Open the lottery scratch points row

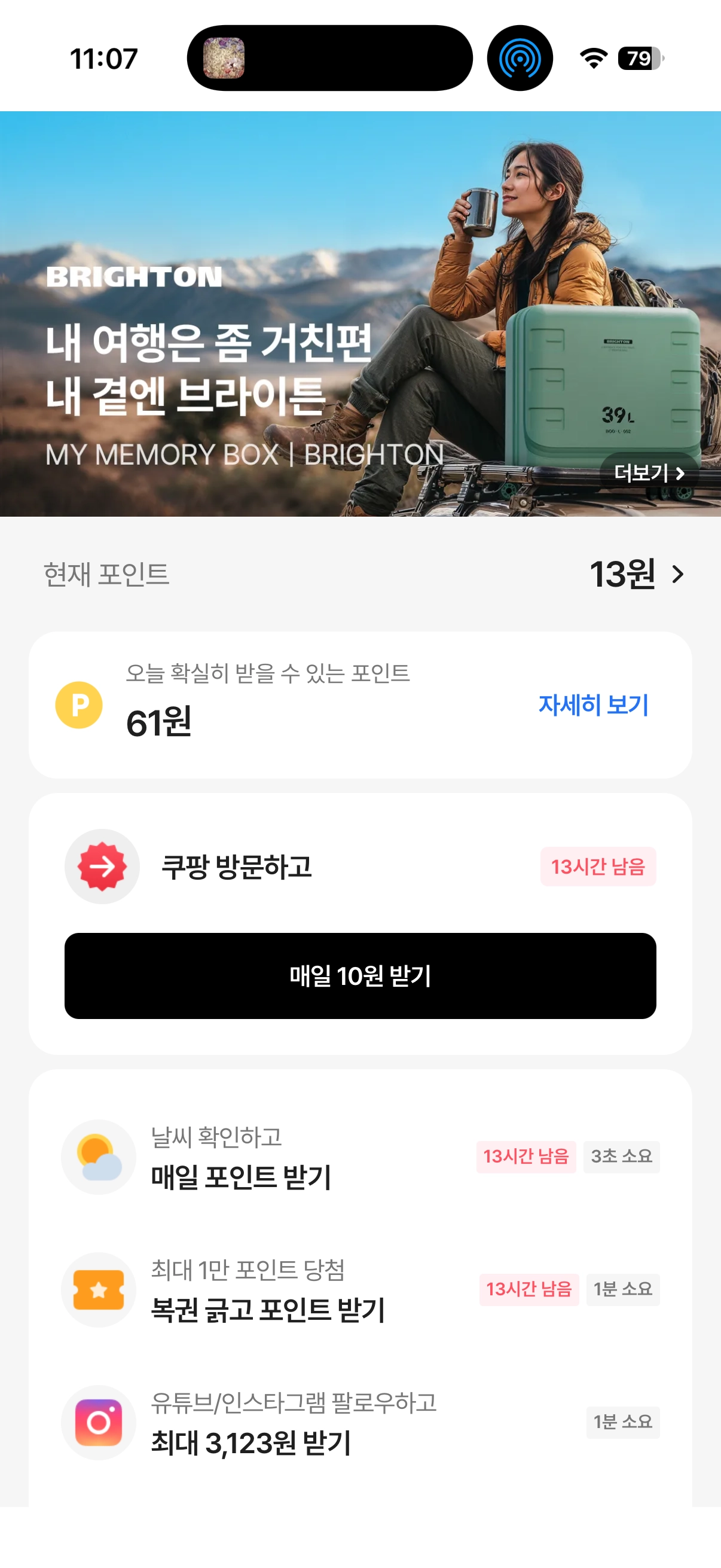coord(360,1290)
